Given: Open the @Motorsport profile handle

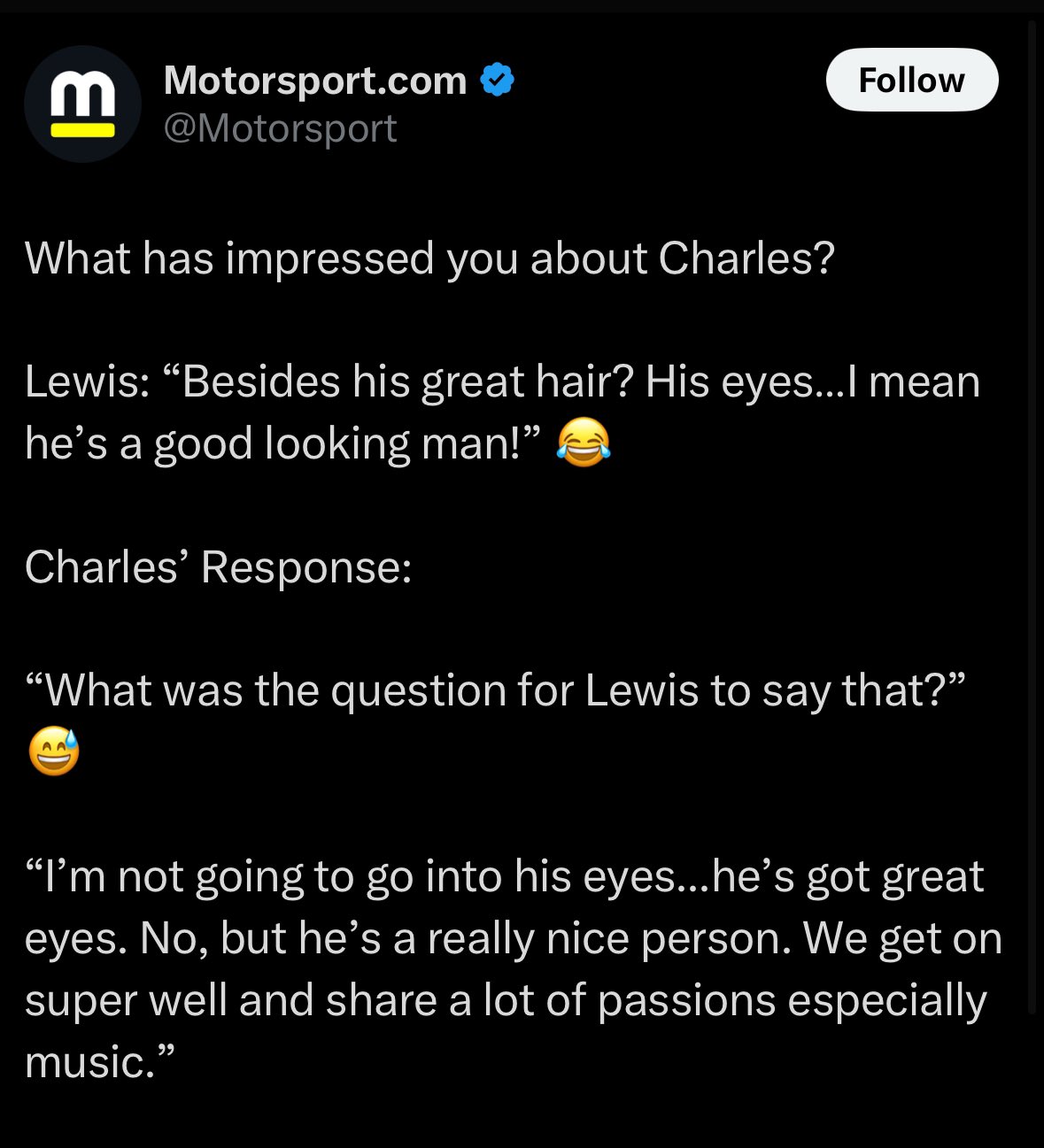Looking at the screenshot, I should click(x=280, y=129).
